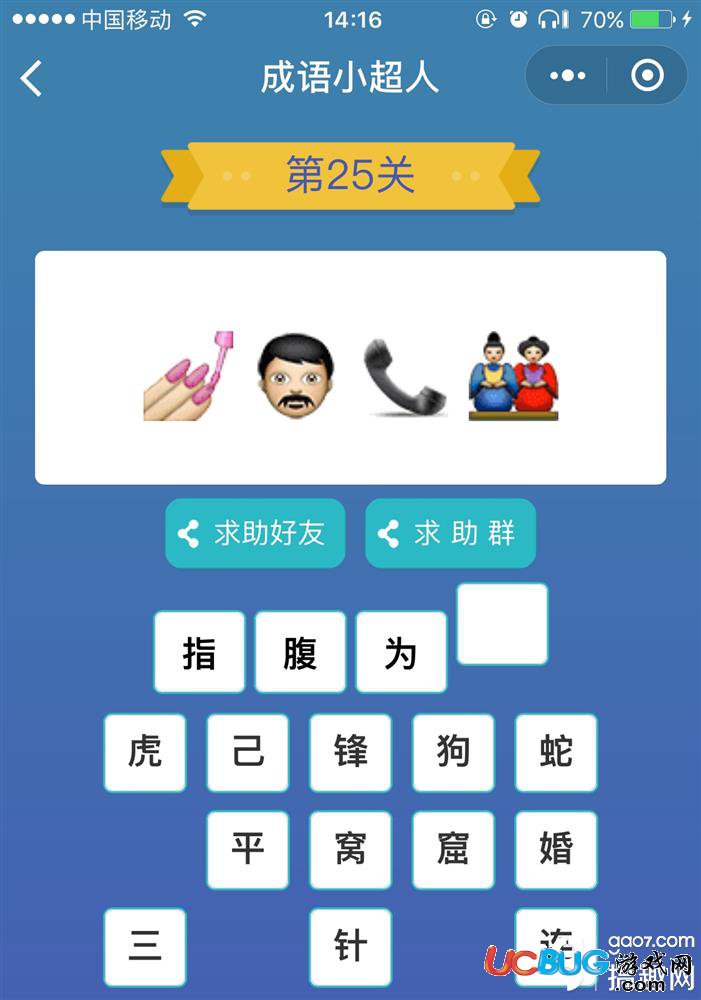Remove the filled answer tile 指
This screenshot has width=701, height=1000.
pos(199,653)
